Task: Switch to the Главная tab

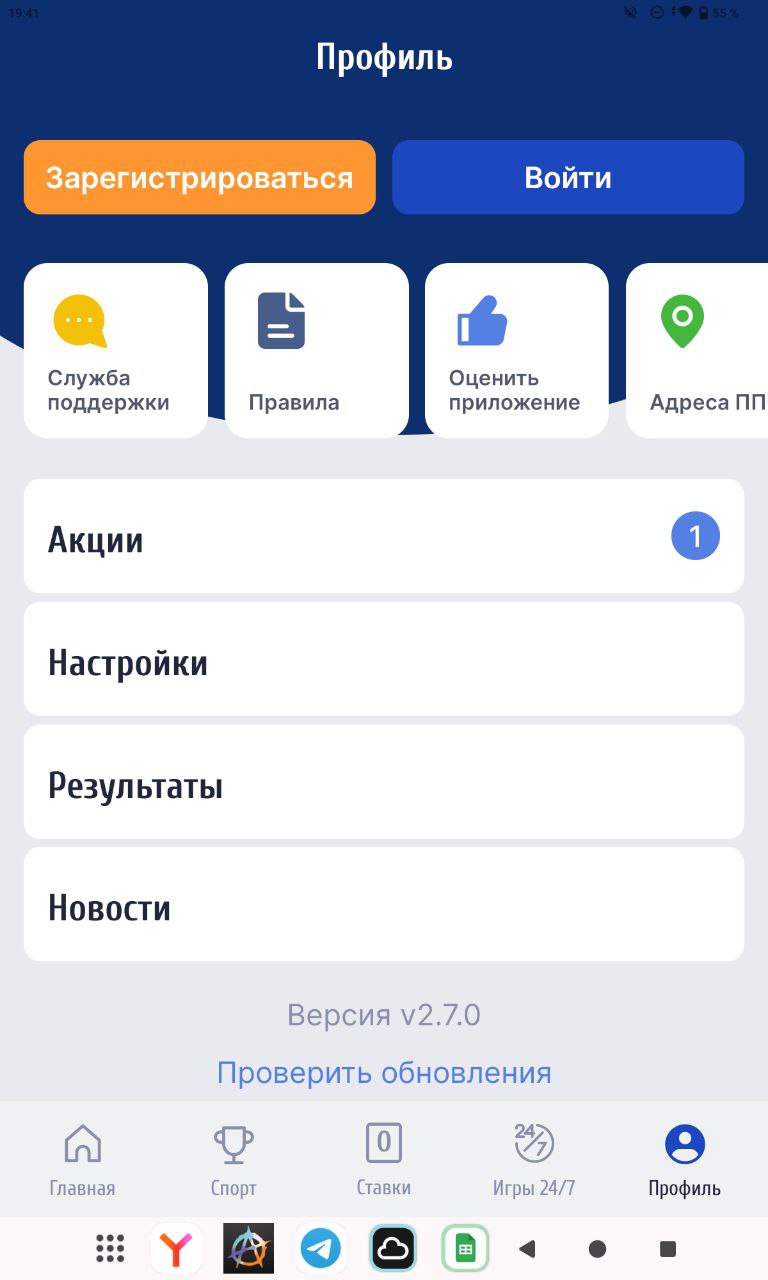Action: [x=82, y=1160]
